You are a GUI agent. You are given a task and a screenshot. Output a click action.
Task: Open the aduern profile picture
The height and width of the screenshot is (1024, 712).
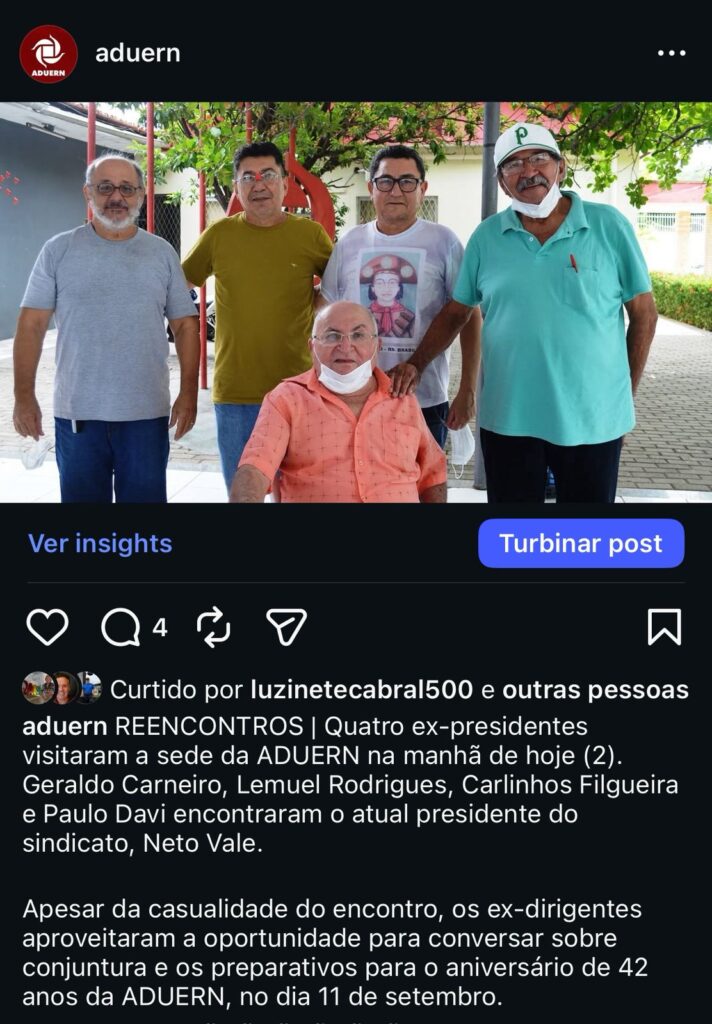(48, 54)
